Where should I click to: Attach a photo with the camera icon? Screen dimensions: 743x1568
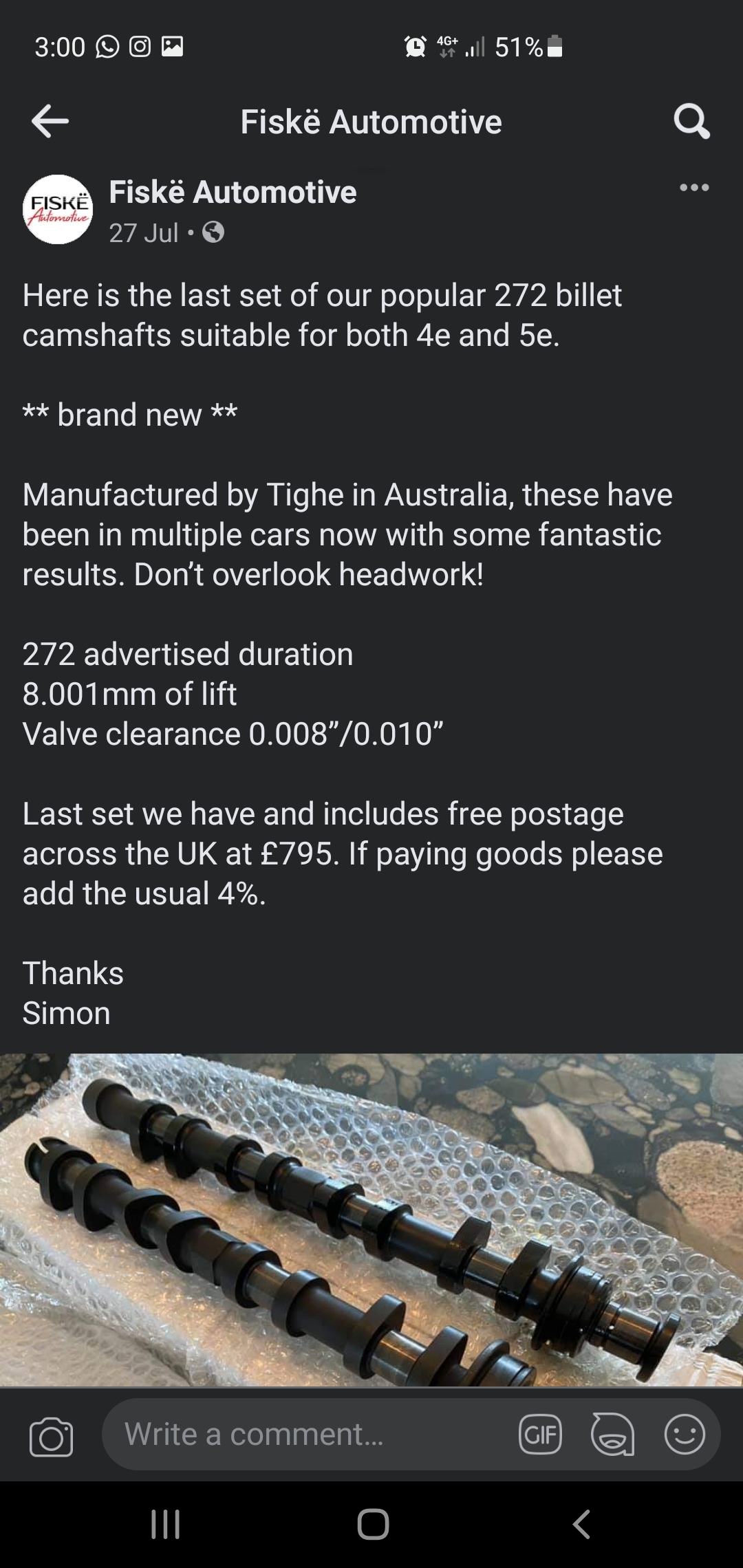(52, 1437)
